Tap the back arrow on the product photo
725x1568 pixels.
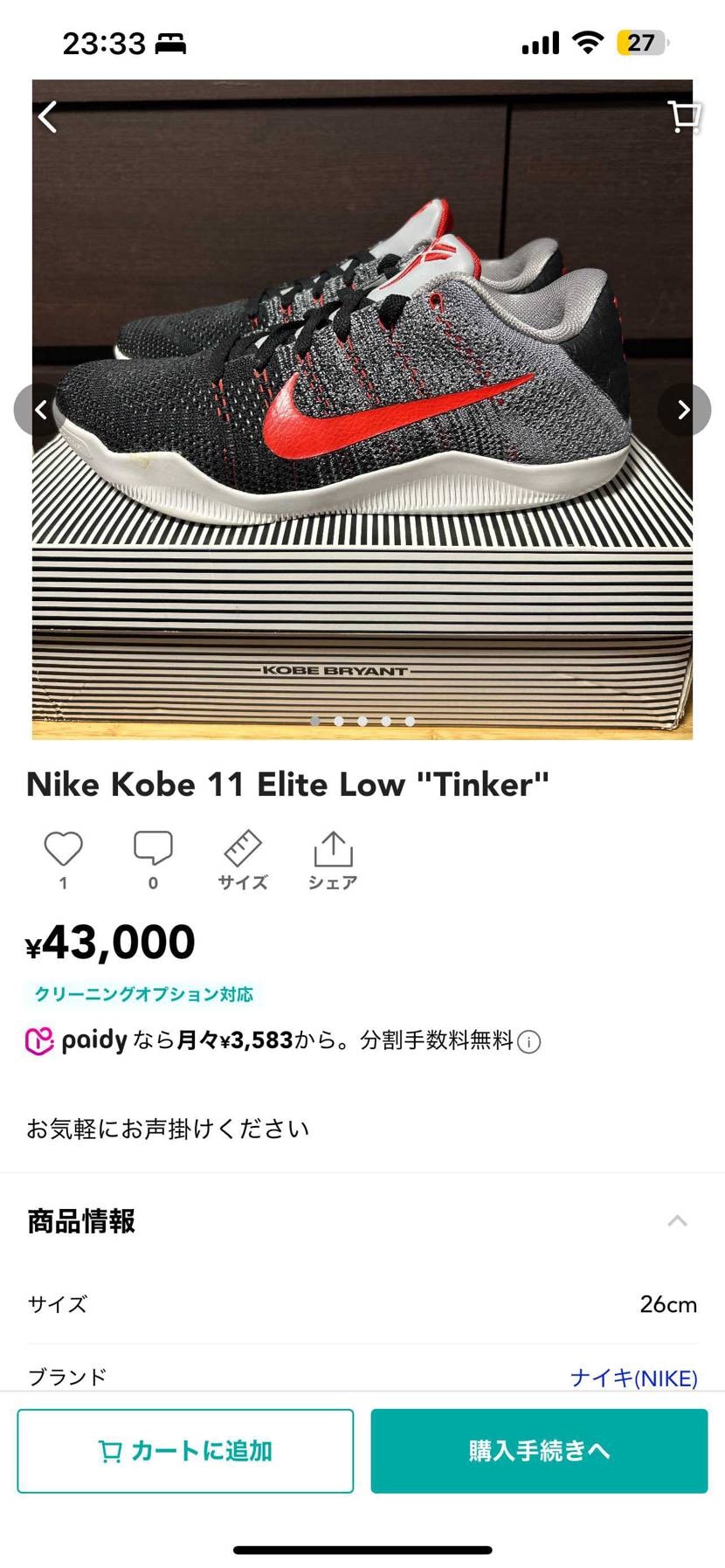tap(47, 116)
